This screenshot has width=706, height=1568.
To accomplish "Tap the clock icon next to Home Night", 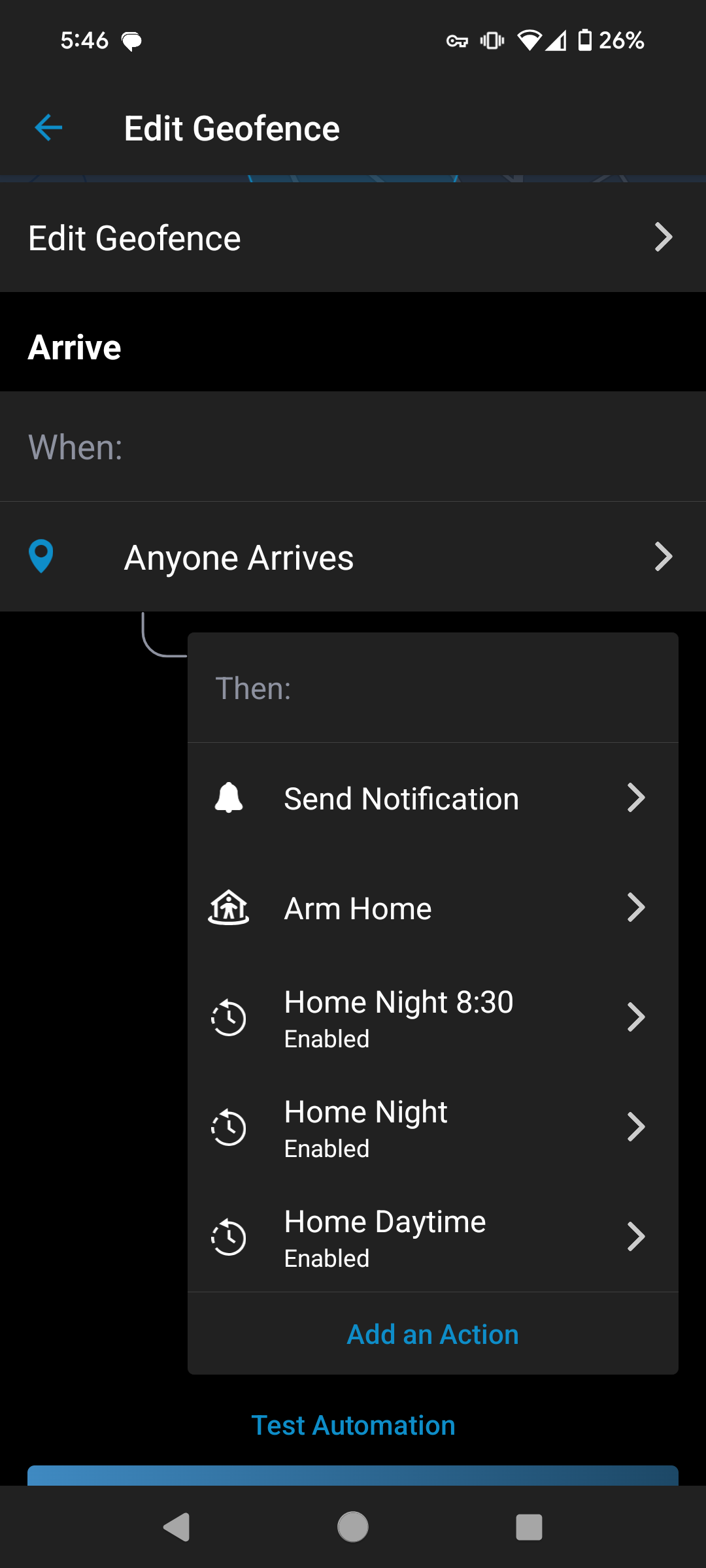I will point(229,1126).
